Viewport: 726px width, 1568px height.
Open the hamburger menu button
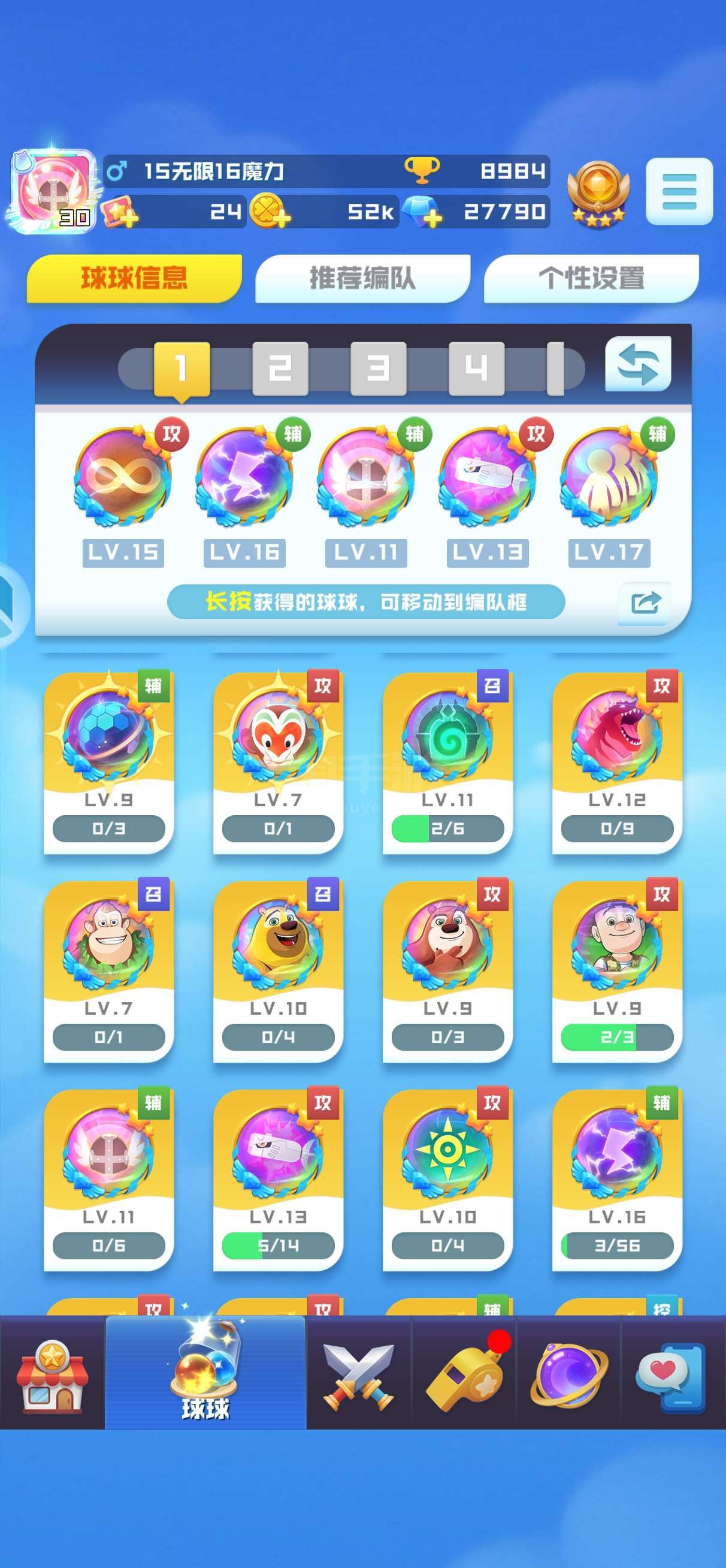coord(679,192)
